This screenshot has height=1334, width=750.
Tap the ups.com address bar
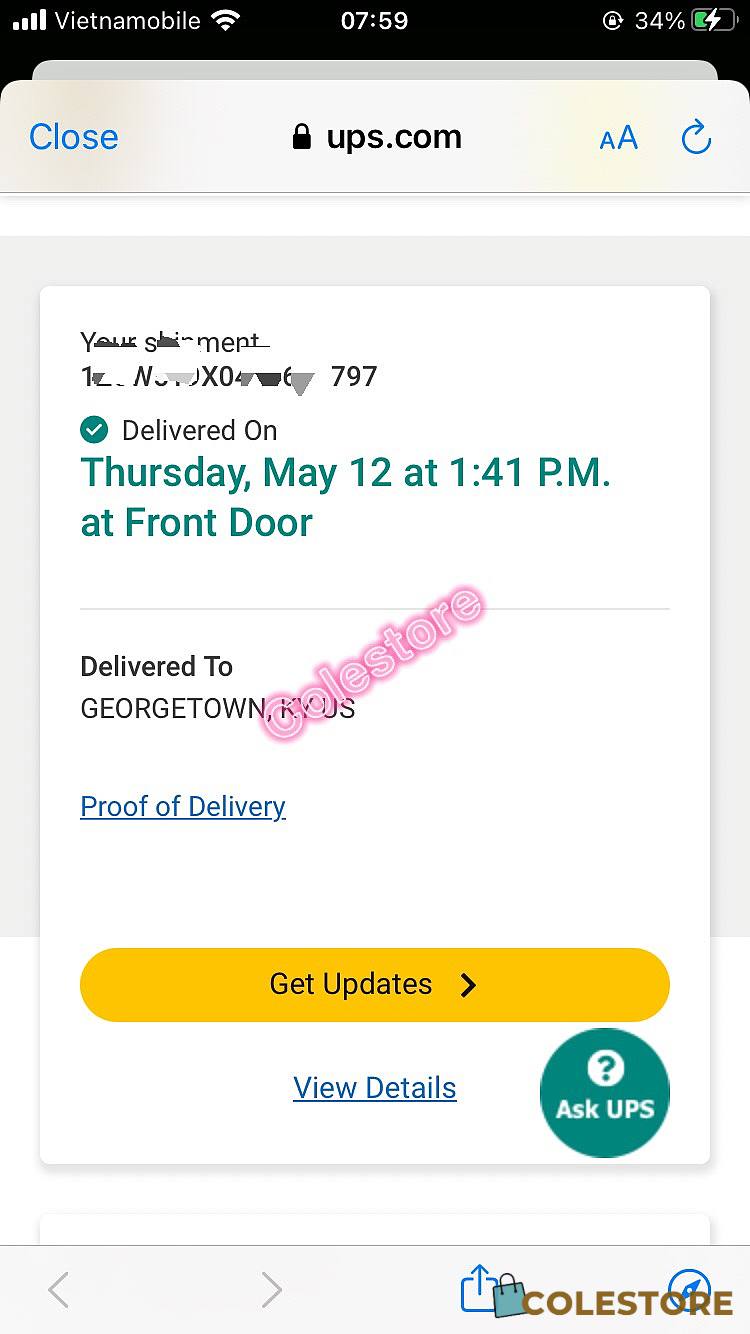click(377, 137)
